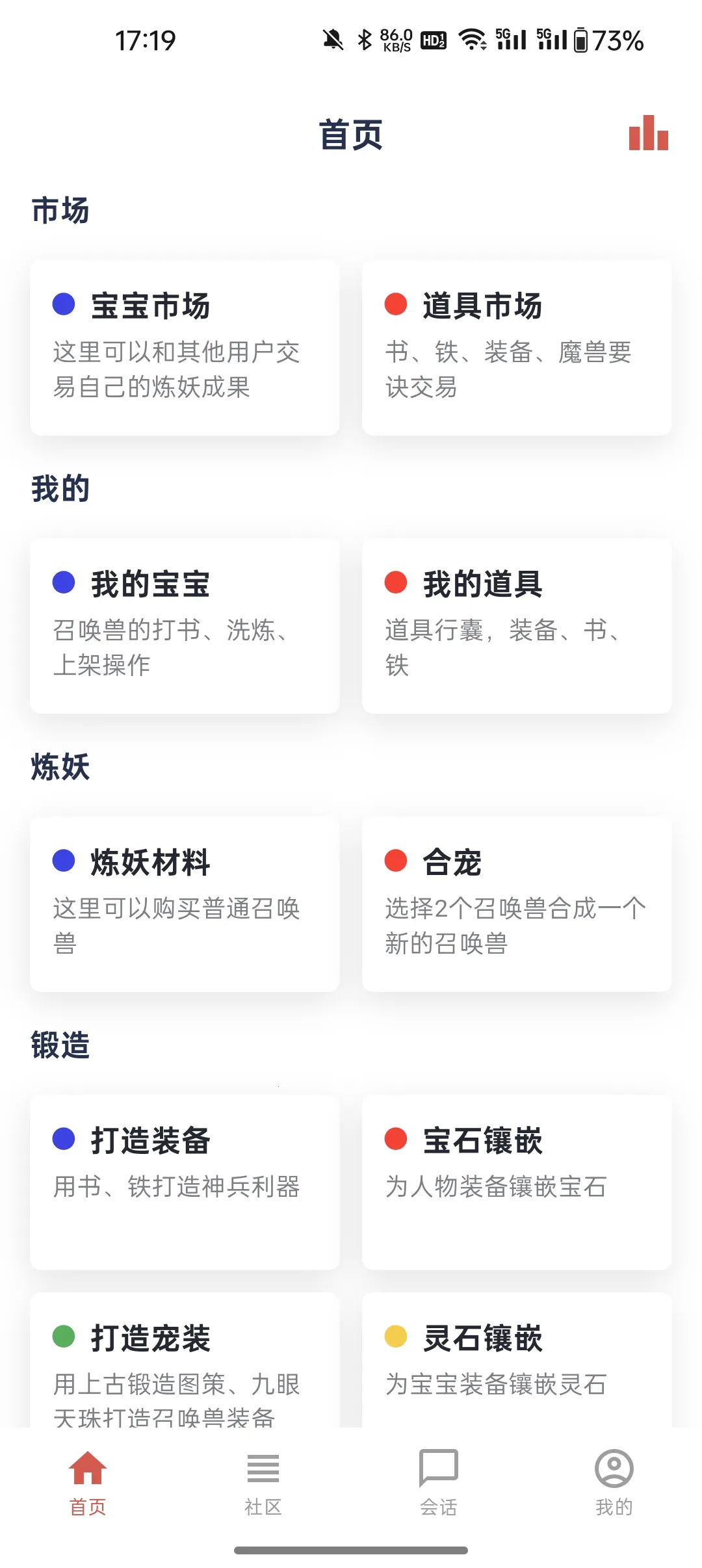The height and width of the screenshot is (1568, 702).
Task: Open the 我的道具 card
Action: (x=517, y=626)
